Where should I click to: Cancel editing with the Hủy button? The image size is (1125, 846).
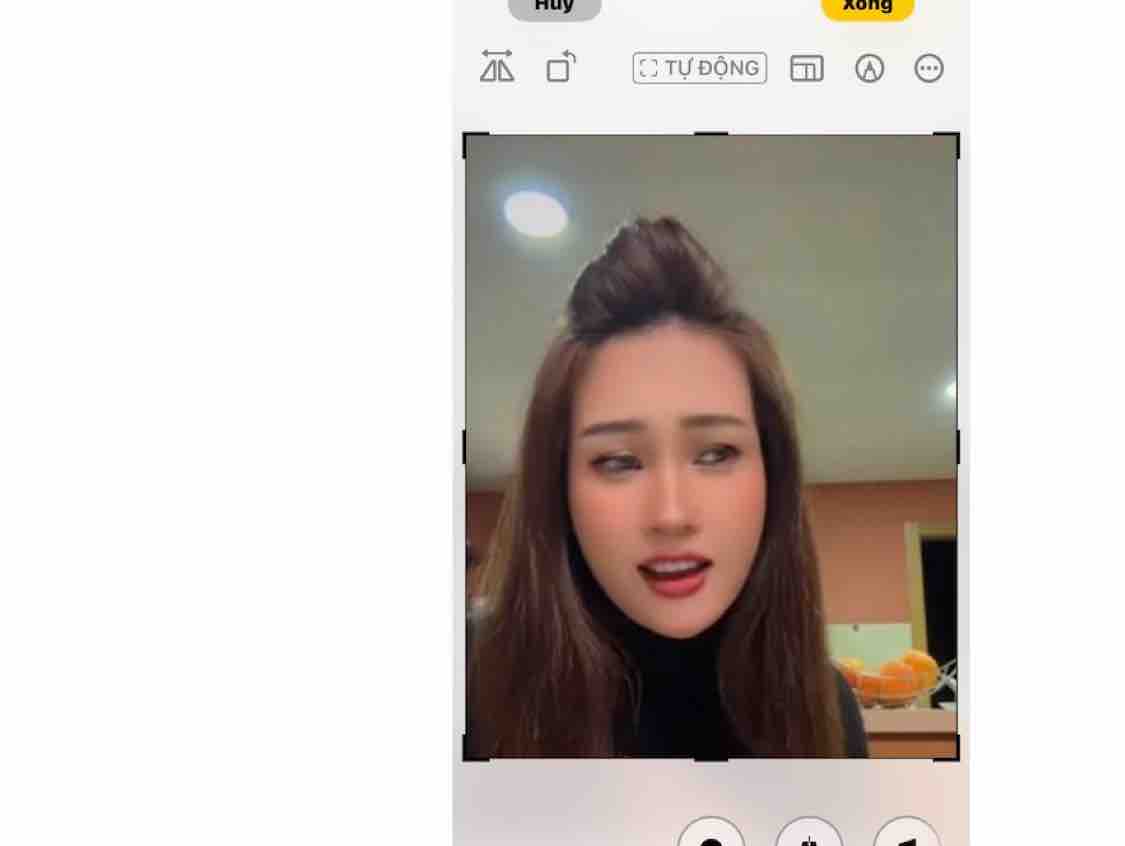click(554, 7)
